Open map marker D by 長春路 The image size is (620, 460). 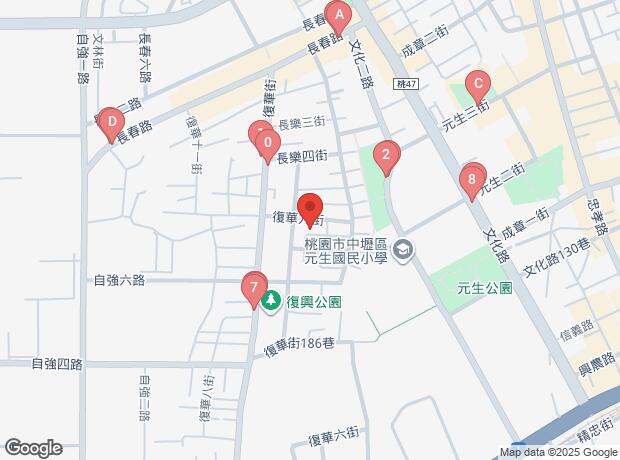pos(110,120)
